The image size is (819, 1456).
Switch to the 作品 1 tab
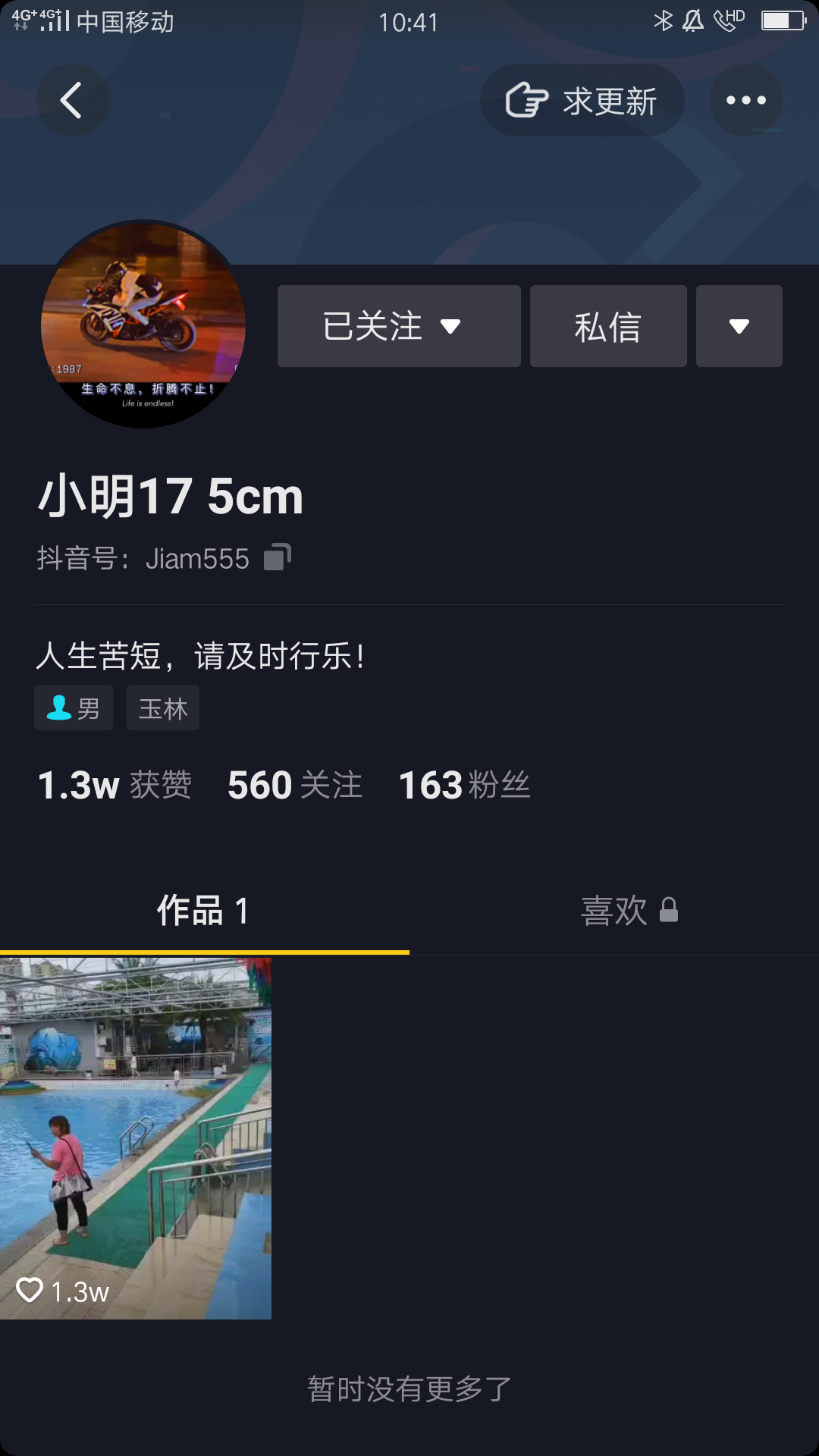click(203, 910)
